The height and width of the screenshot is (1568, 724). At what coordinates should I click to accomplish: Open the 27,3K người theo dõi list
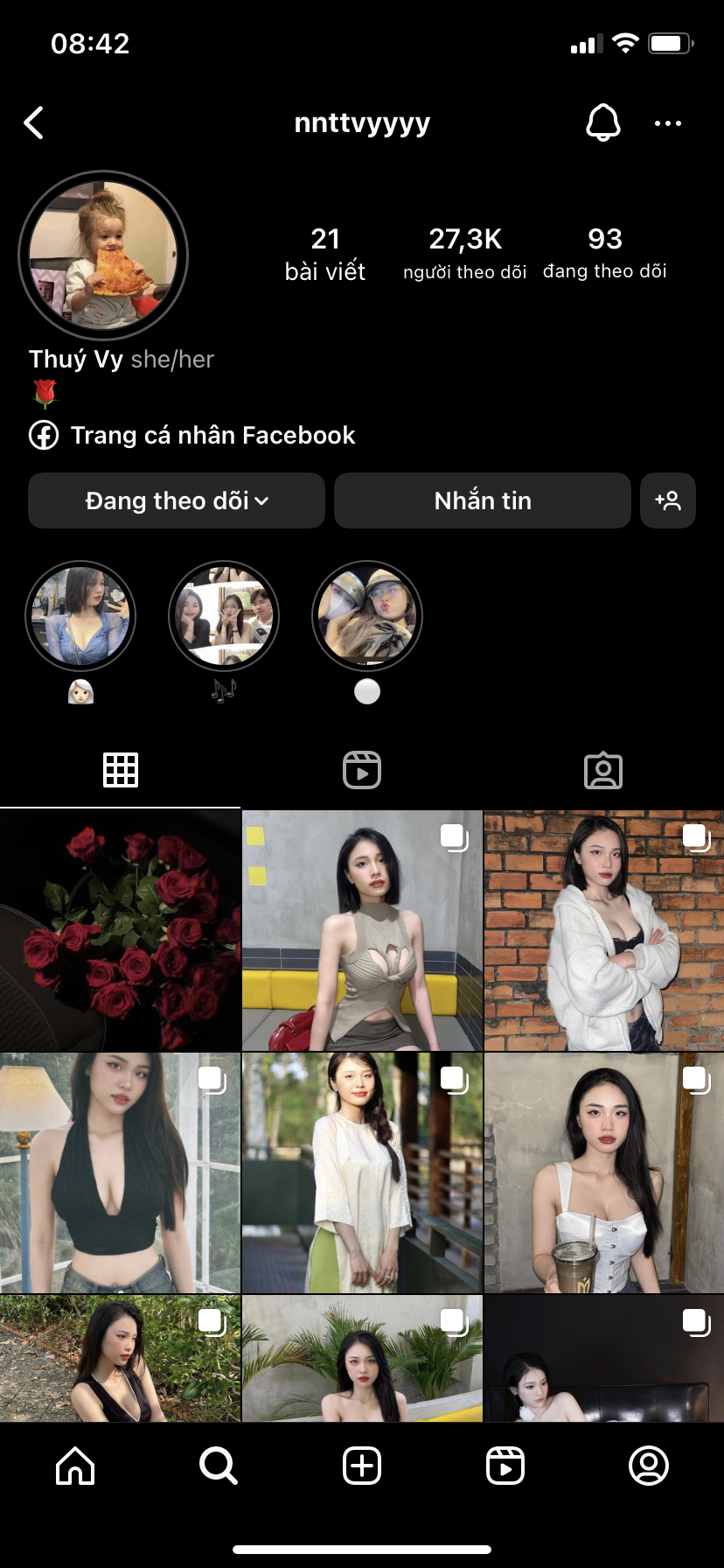pos(464,254)
